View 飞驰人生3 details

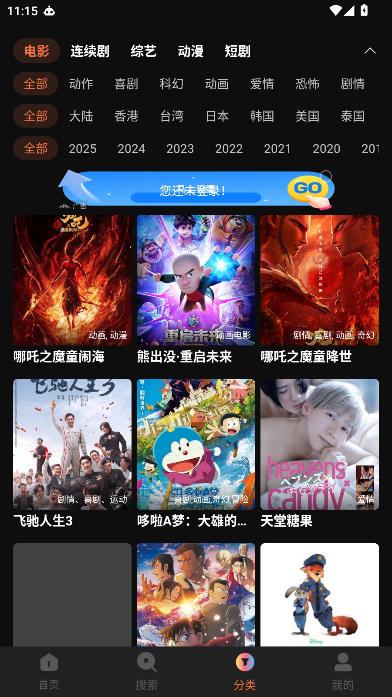[72, 453]
